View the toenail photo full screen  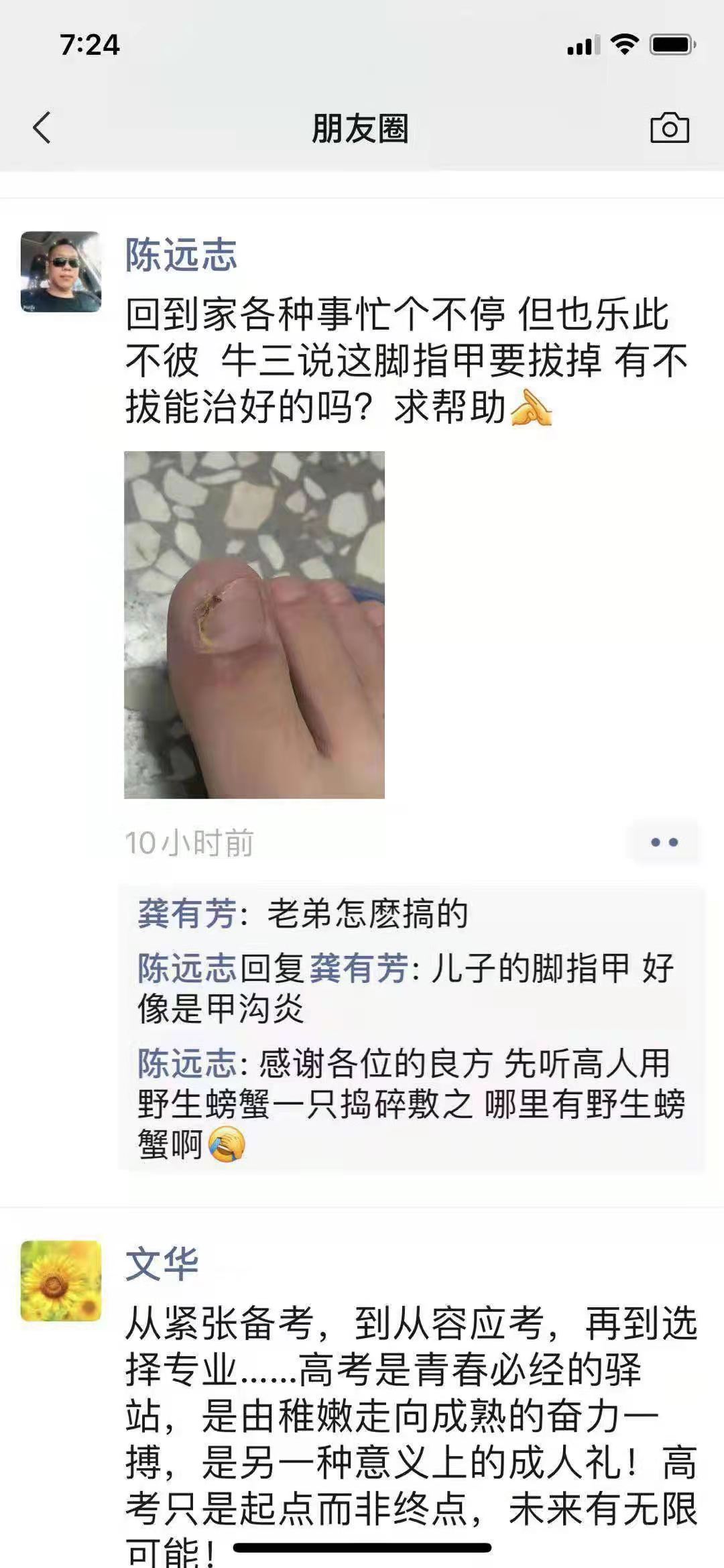coord(254,624)
